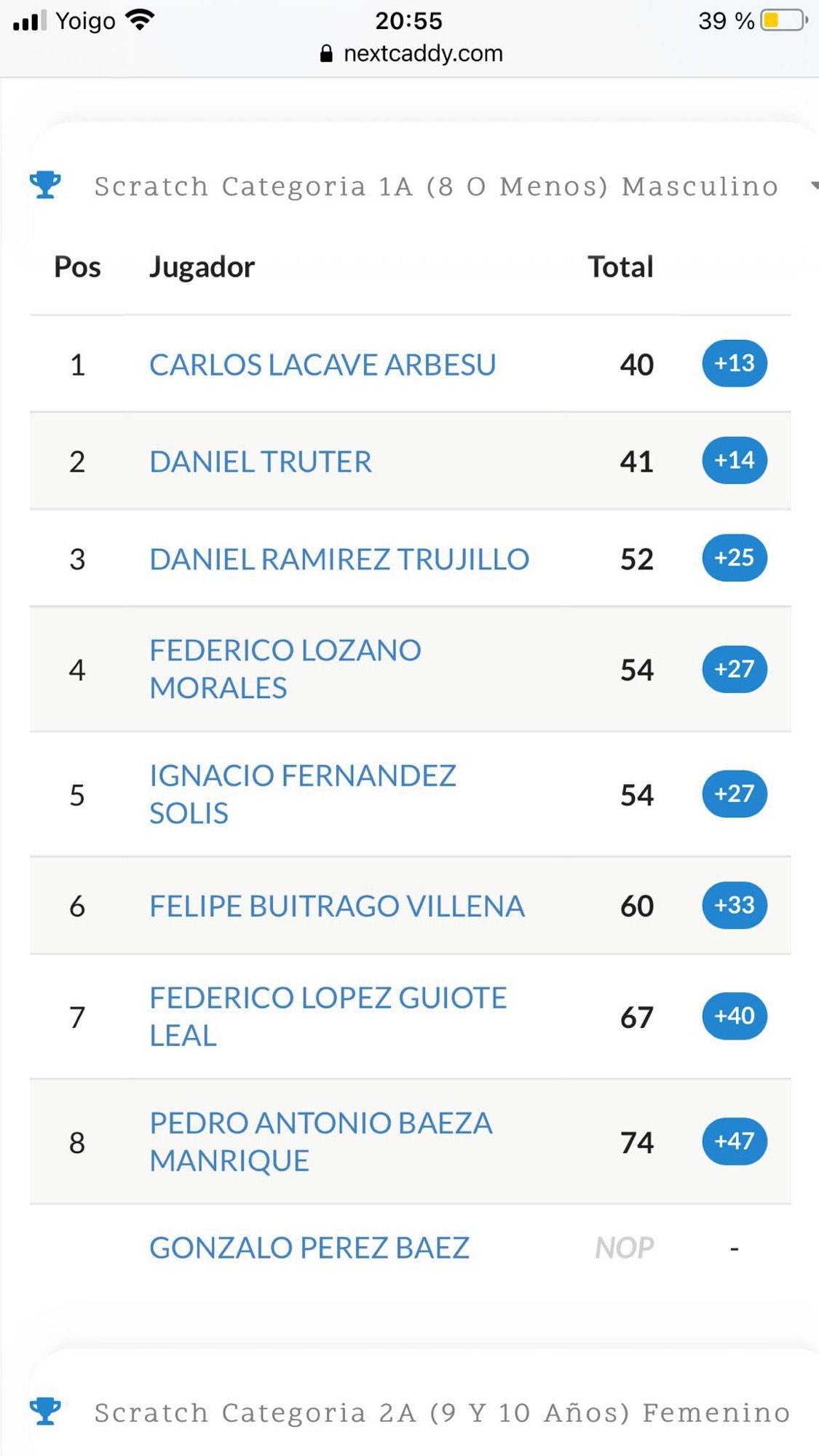Open Carlos Lacave Arbesu's player page
Viewport: 819px width, 1456px height.
pos(323,364)
